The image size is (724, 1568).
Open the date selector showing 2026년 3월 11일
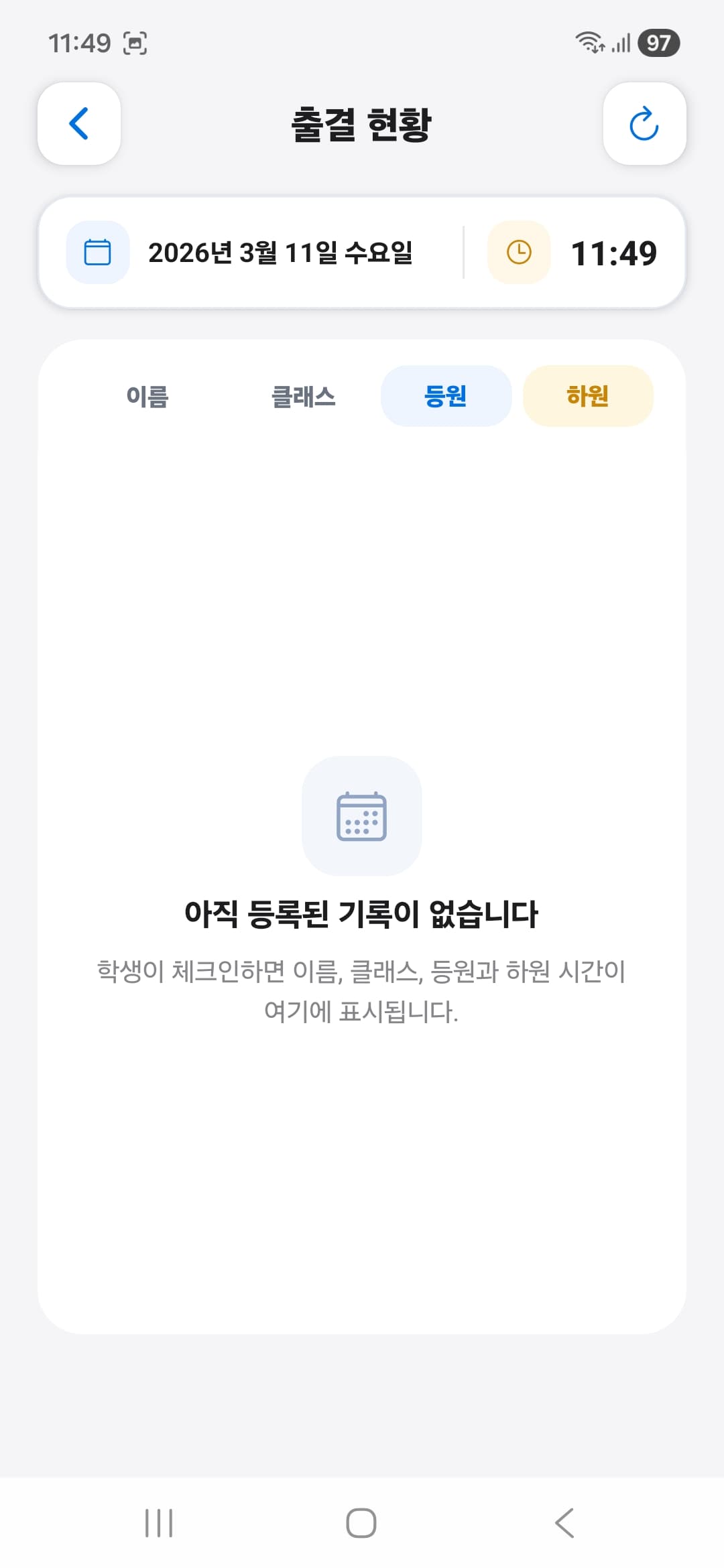pyautogui.click(x=283, y=253)
